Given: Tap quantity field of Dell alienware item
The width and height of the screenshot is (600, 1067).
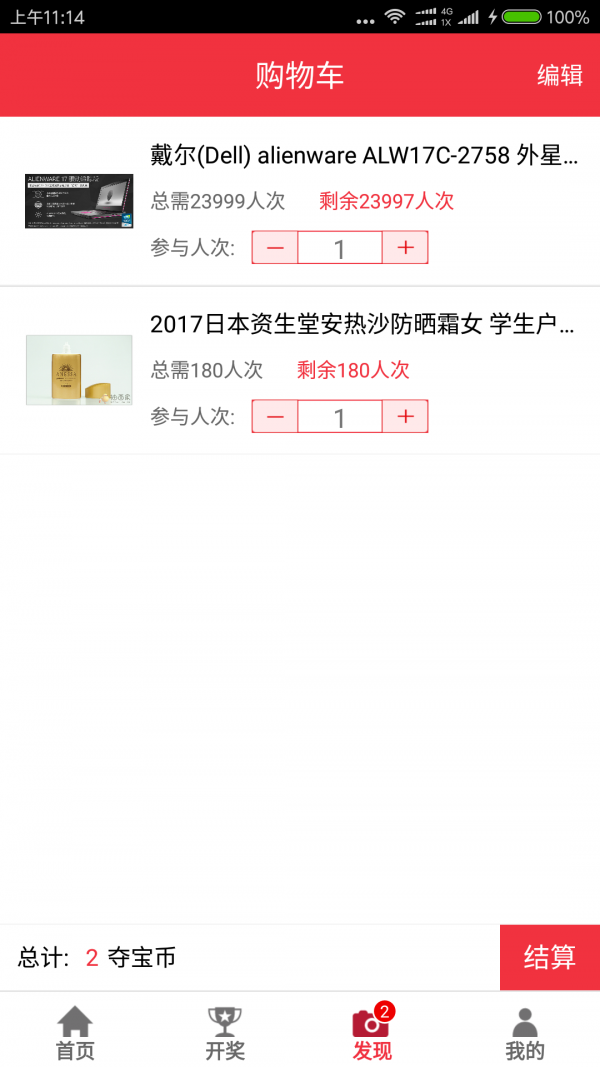Looking at the screenshot, I should tap(340, 248).
